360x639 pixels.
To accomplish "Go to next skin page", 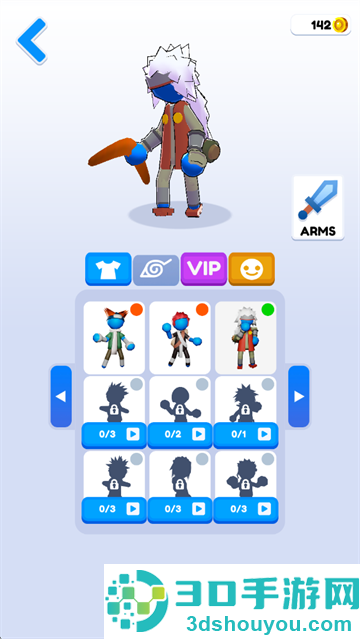I will tap(299, 397).
